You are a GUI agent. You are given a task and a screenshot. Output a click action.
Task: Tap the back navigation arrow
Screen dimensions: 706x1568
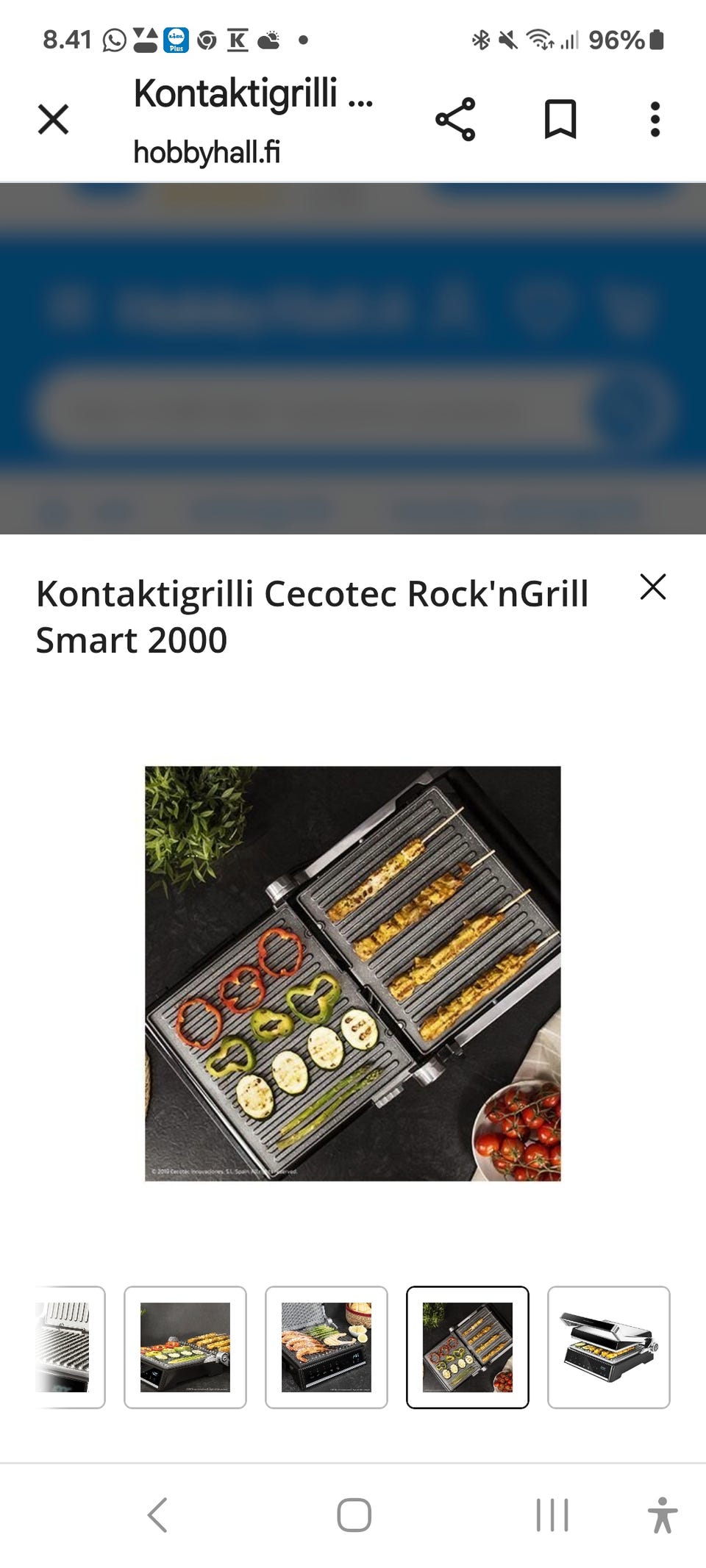(x=157, y=1515)
